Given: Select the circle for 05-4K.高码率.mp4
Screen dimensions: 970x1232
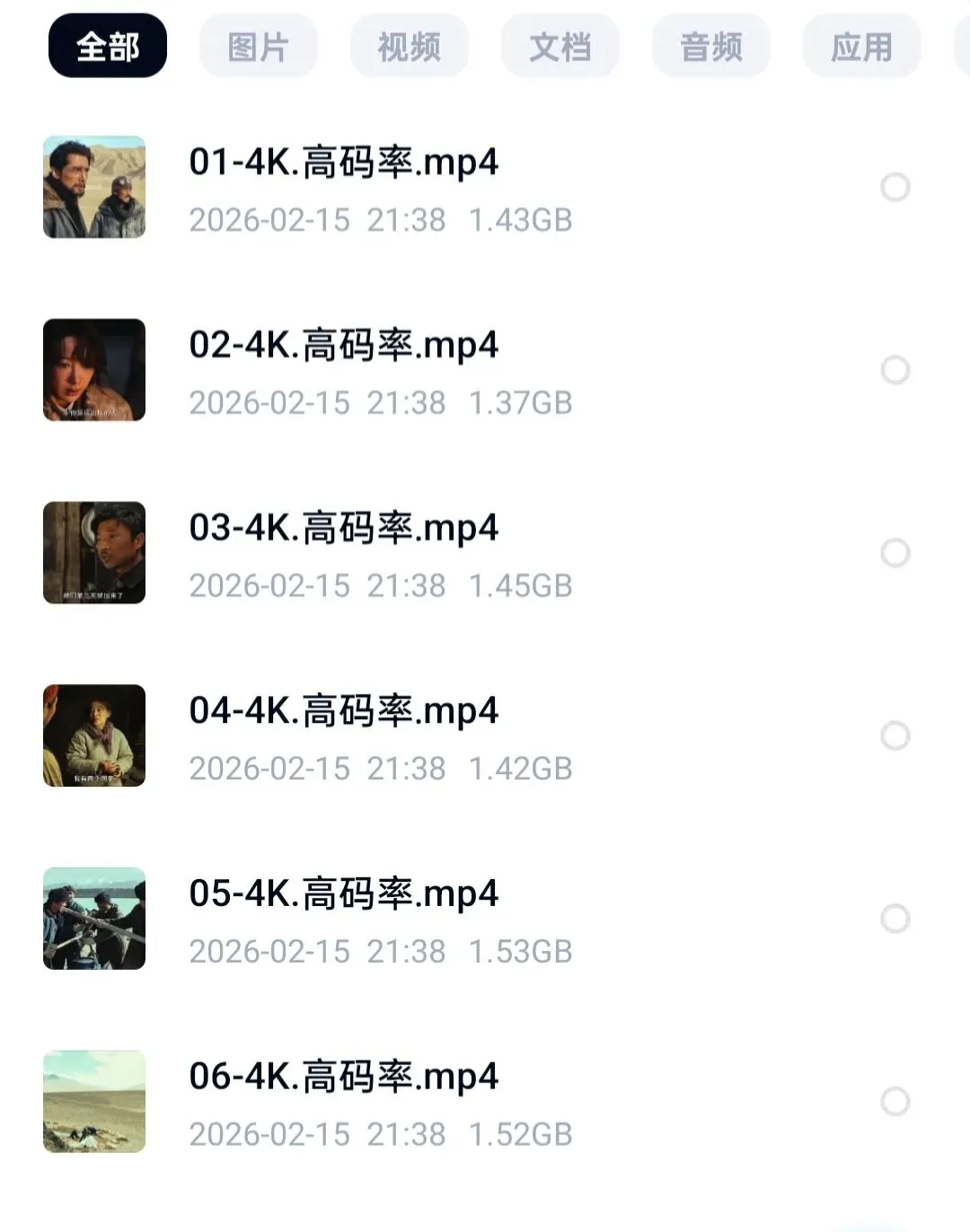Looking at the screenshot, I should point(895,919).
